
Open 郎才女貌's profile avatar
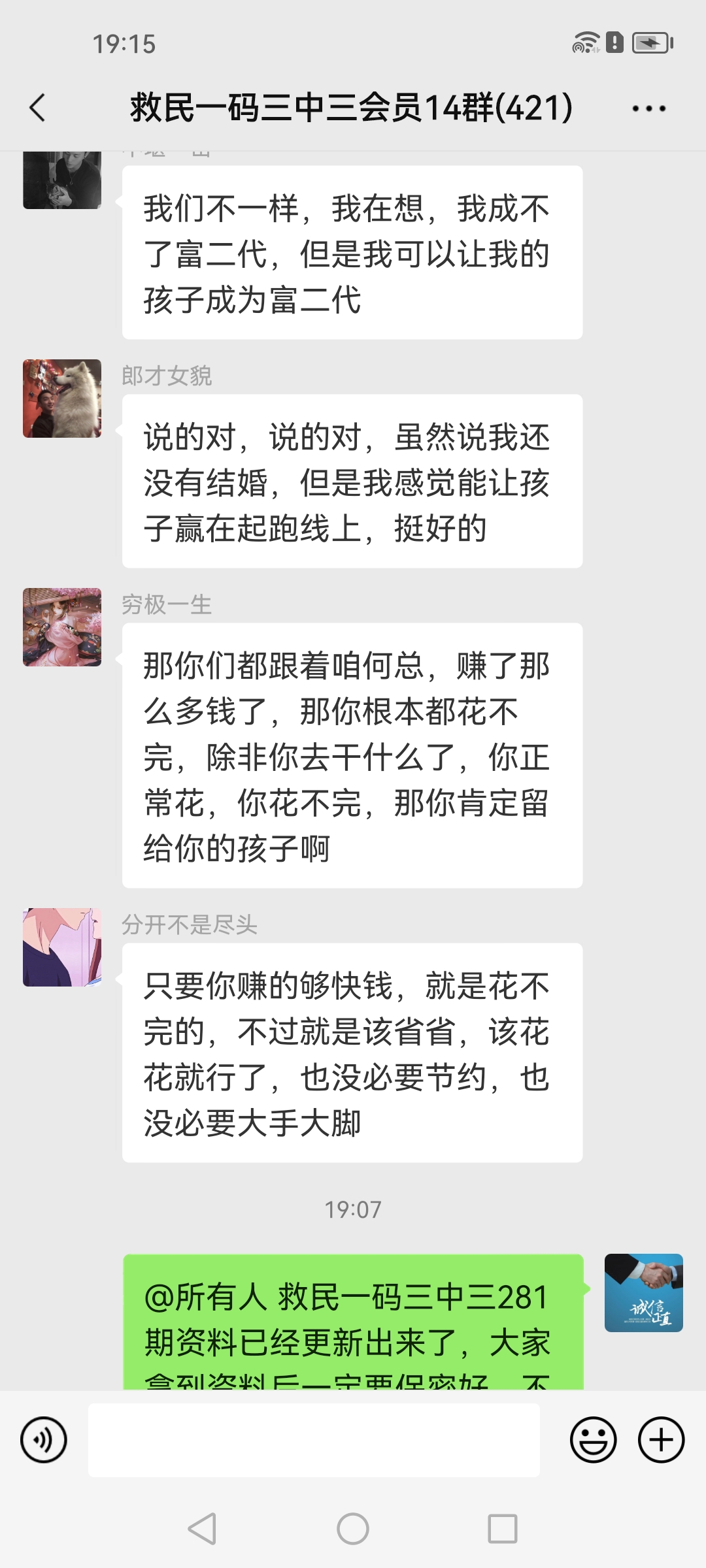pos(62,399)
